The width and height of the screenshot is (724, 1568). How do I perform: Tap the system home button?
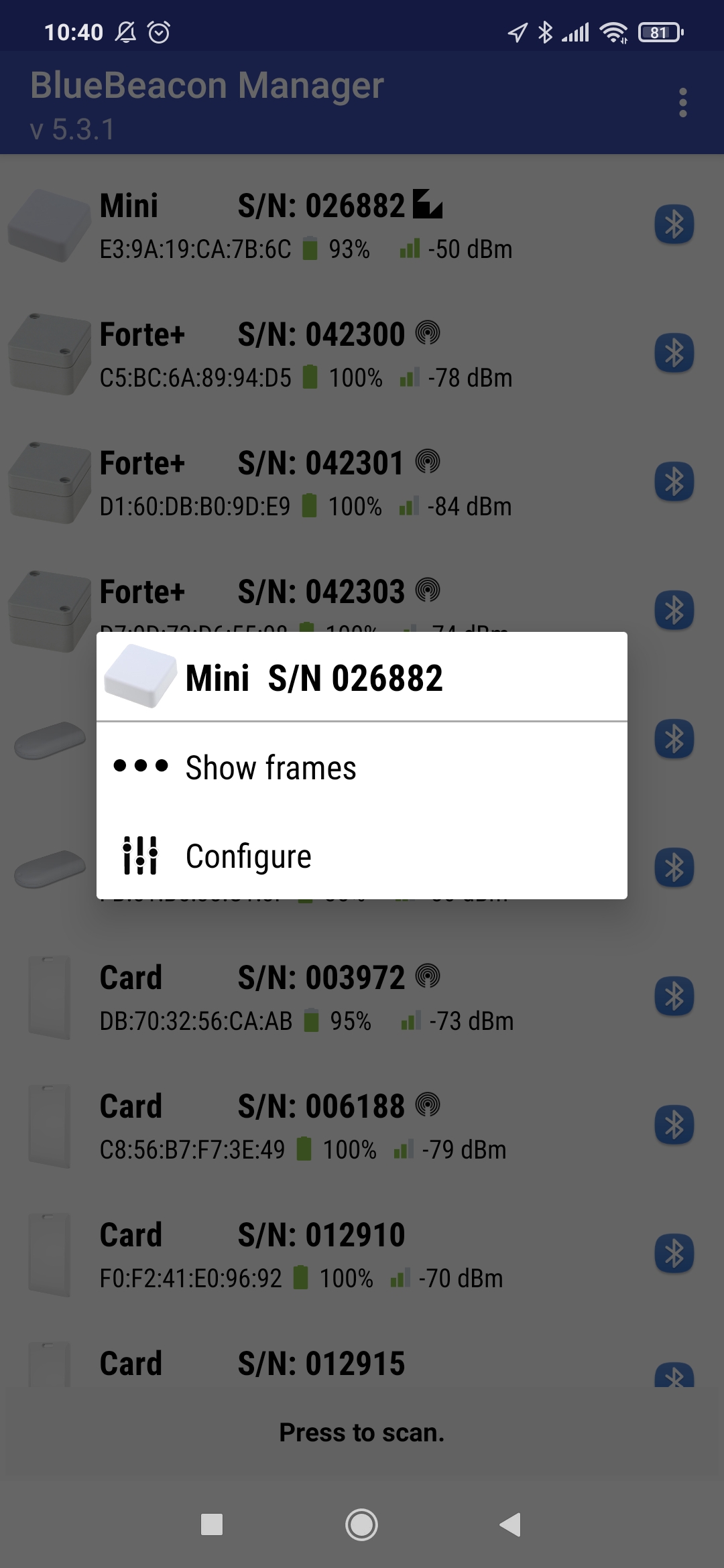pos(361,1524)
